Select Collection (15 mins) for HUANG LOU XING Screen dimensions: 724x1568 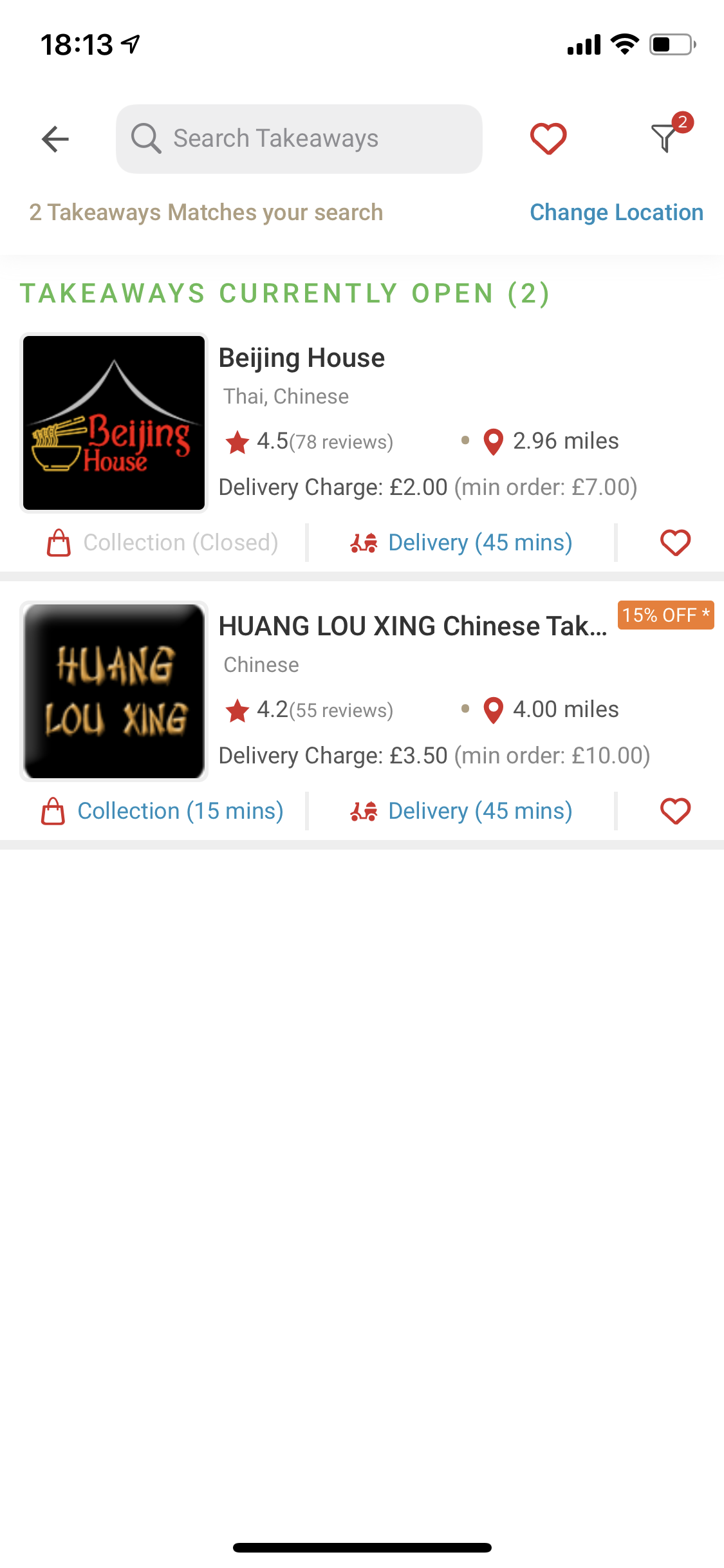[x=162, y=811]
